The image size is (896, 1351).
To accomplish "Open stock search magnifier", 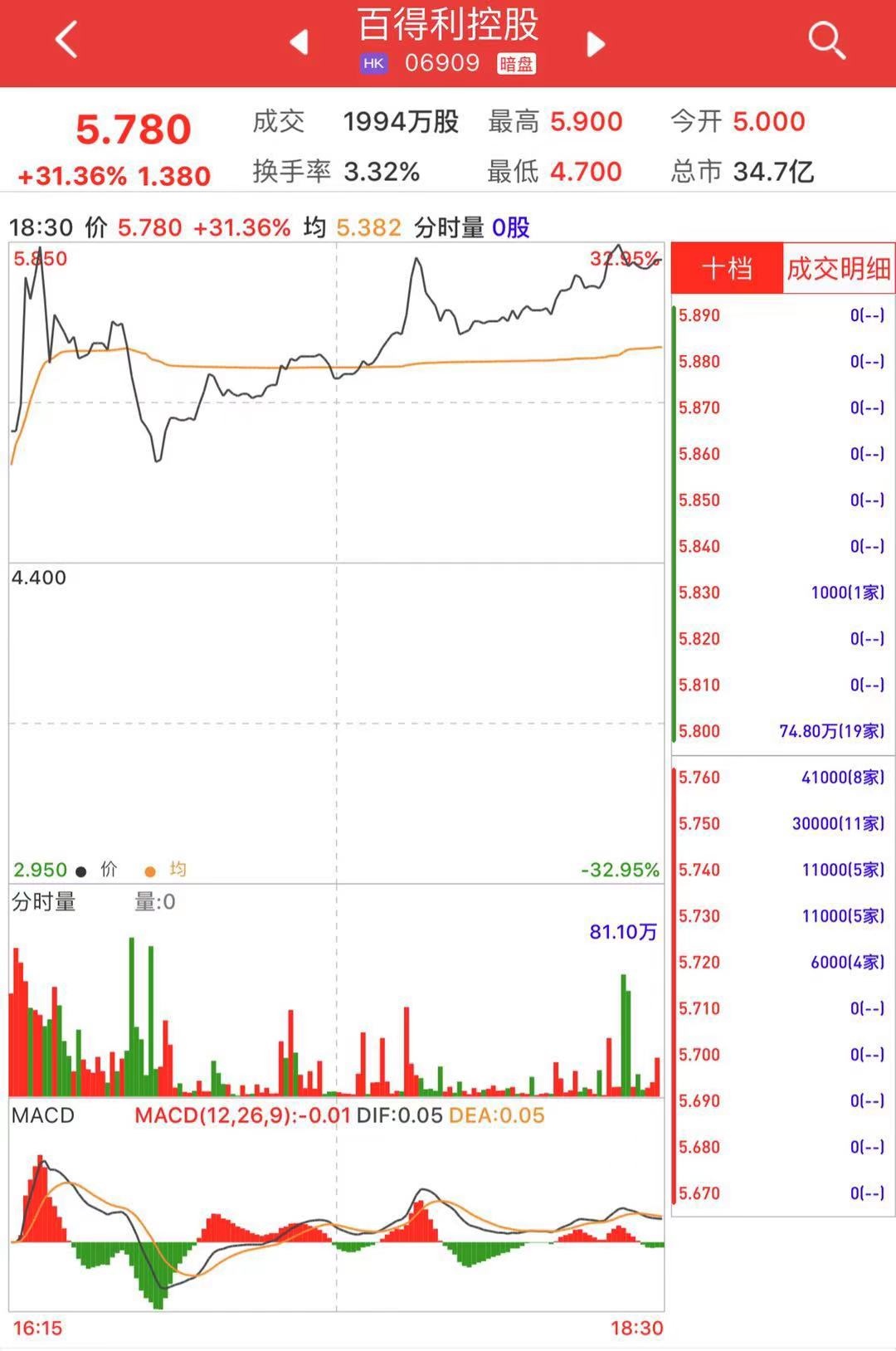I will (826, 41).
